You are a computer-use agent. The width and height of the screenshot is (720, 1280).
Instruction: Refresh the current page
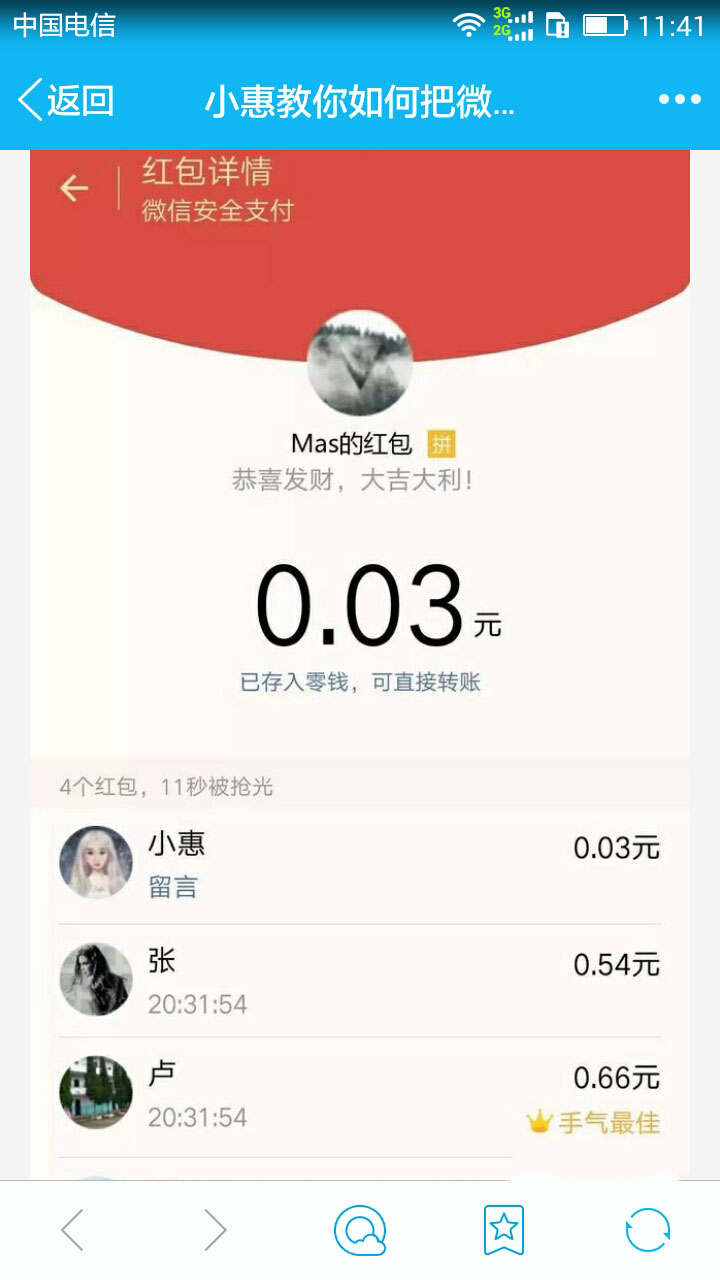click(x=647, y=1230)
